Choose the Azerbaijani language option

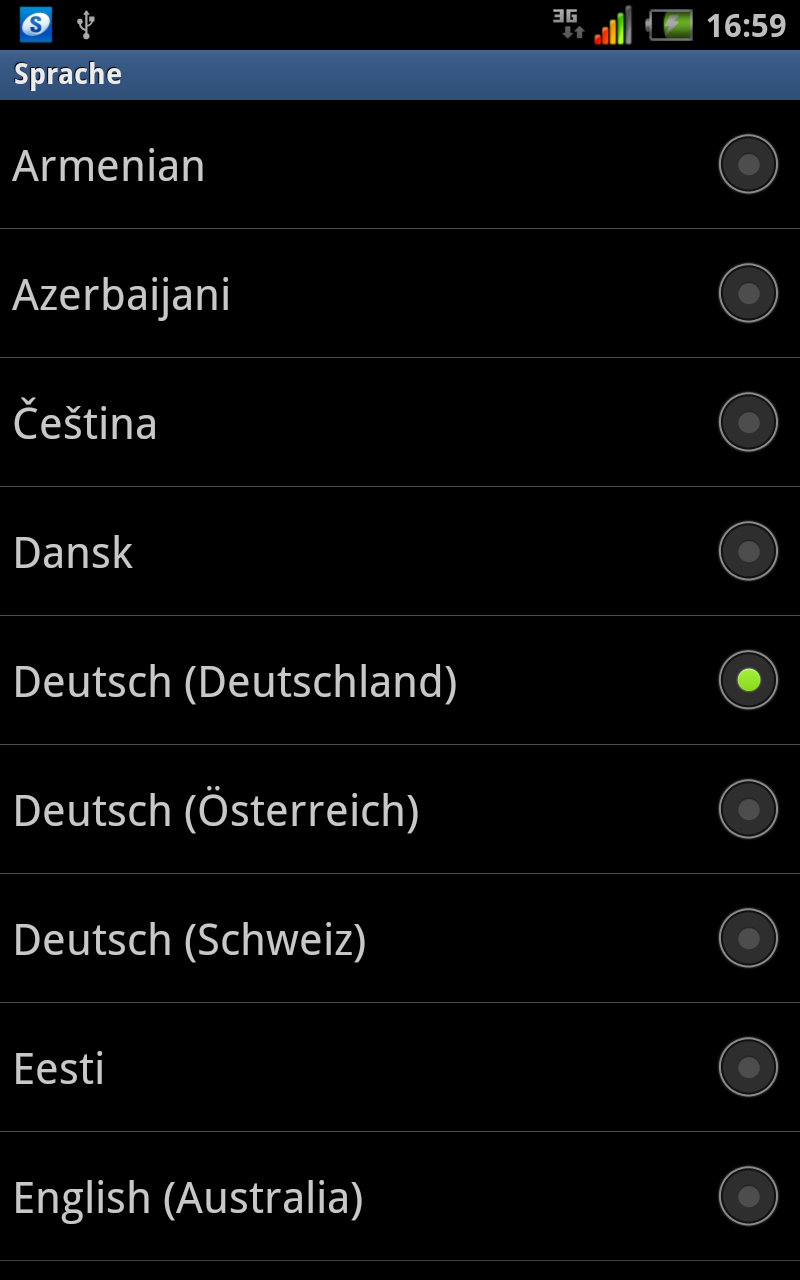tap(400, 293)
